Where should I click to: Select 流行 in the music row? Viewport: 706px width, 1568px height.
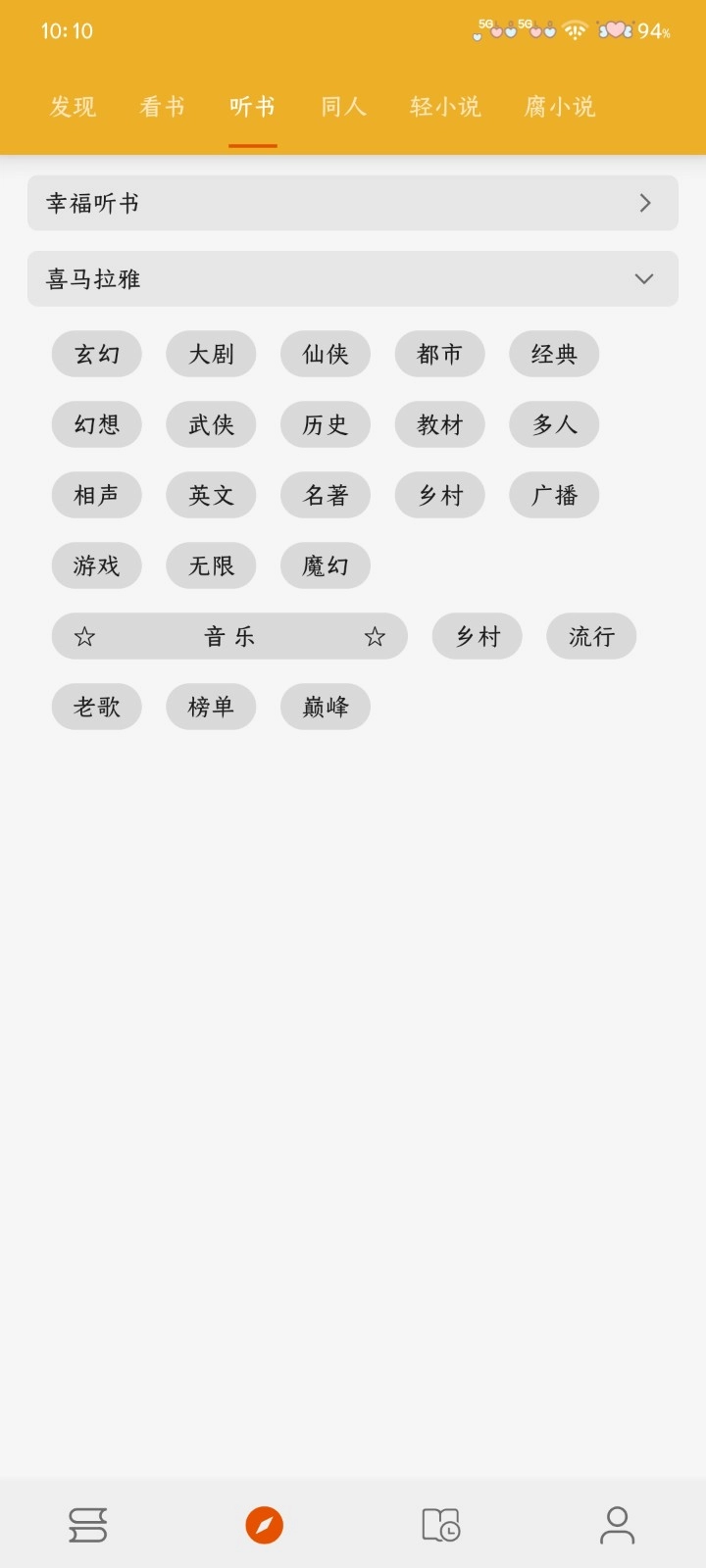point(591,636)
